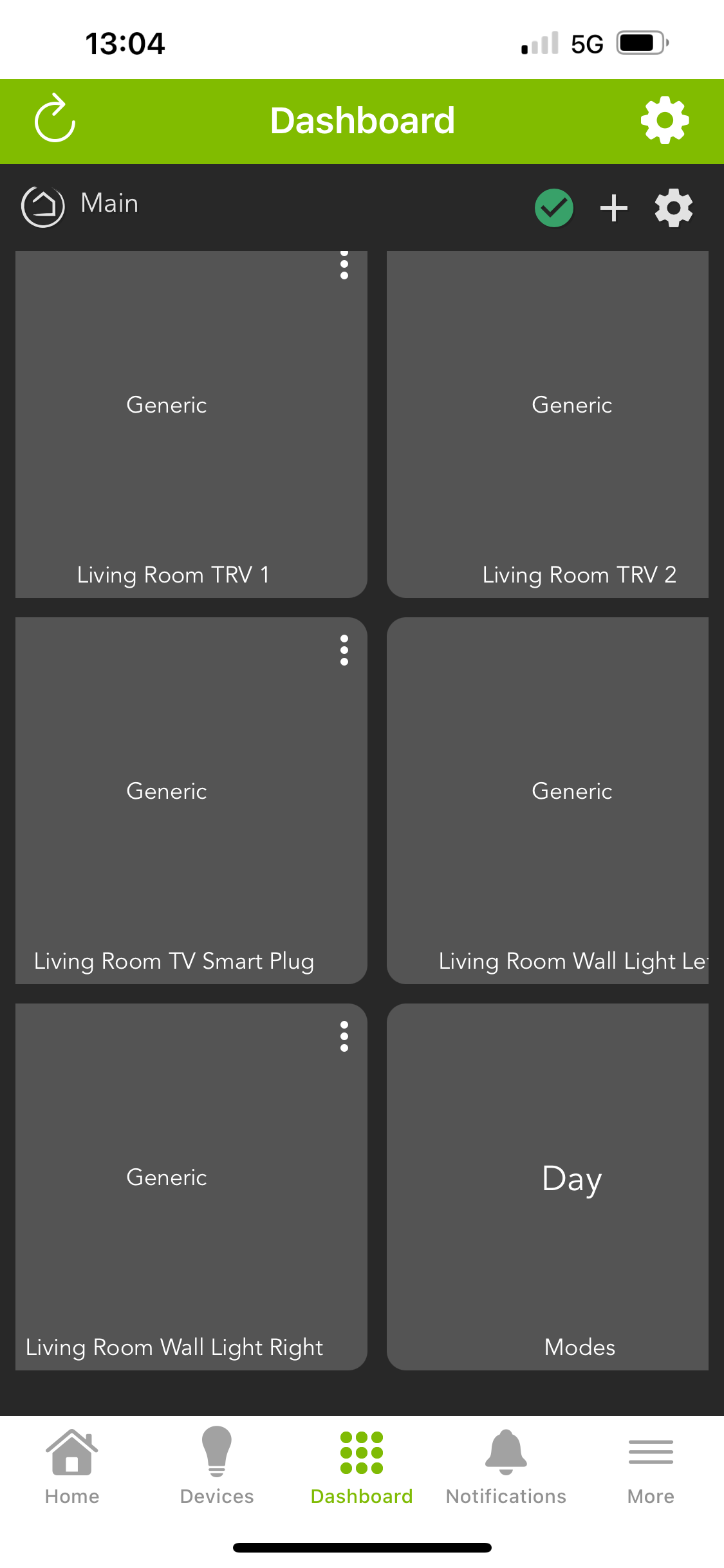The width and height of the screenshot is (724, 1568).
Task: Open the Living Room TV Smart Plug tile
Action: coord(191,800)
